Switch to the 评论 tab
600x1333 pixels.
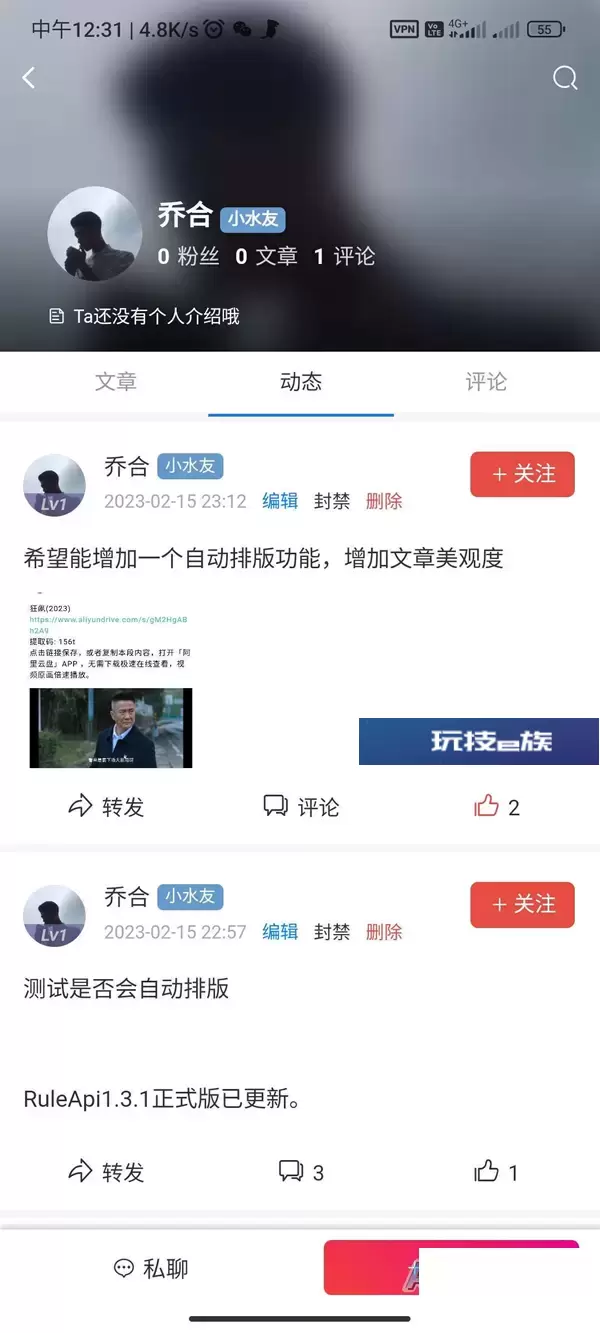486,381
